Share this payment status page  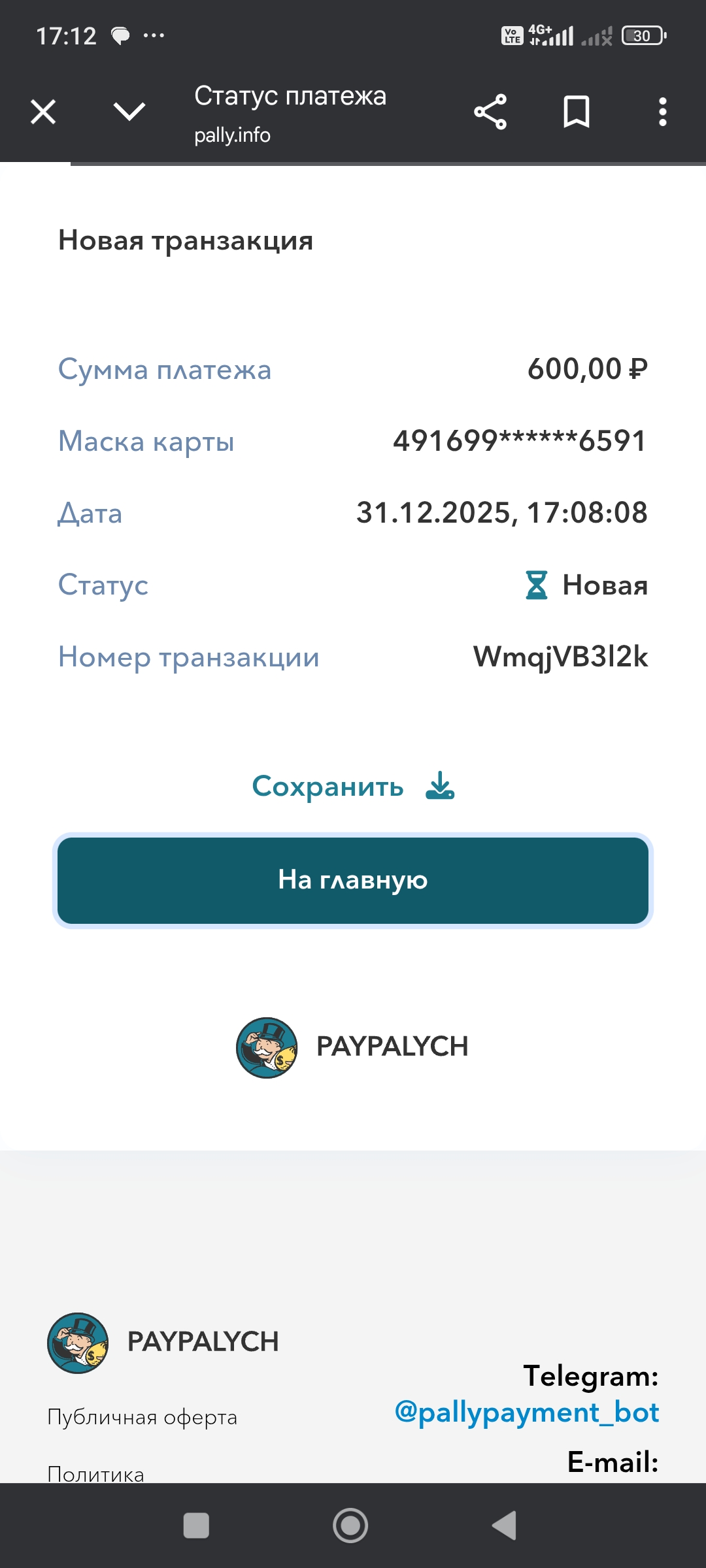[x=490, y=112]
